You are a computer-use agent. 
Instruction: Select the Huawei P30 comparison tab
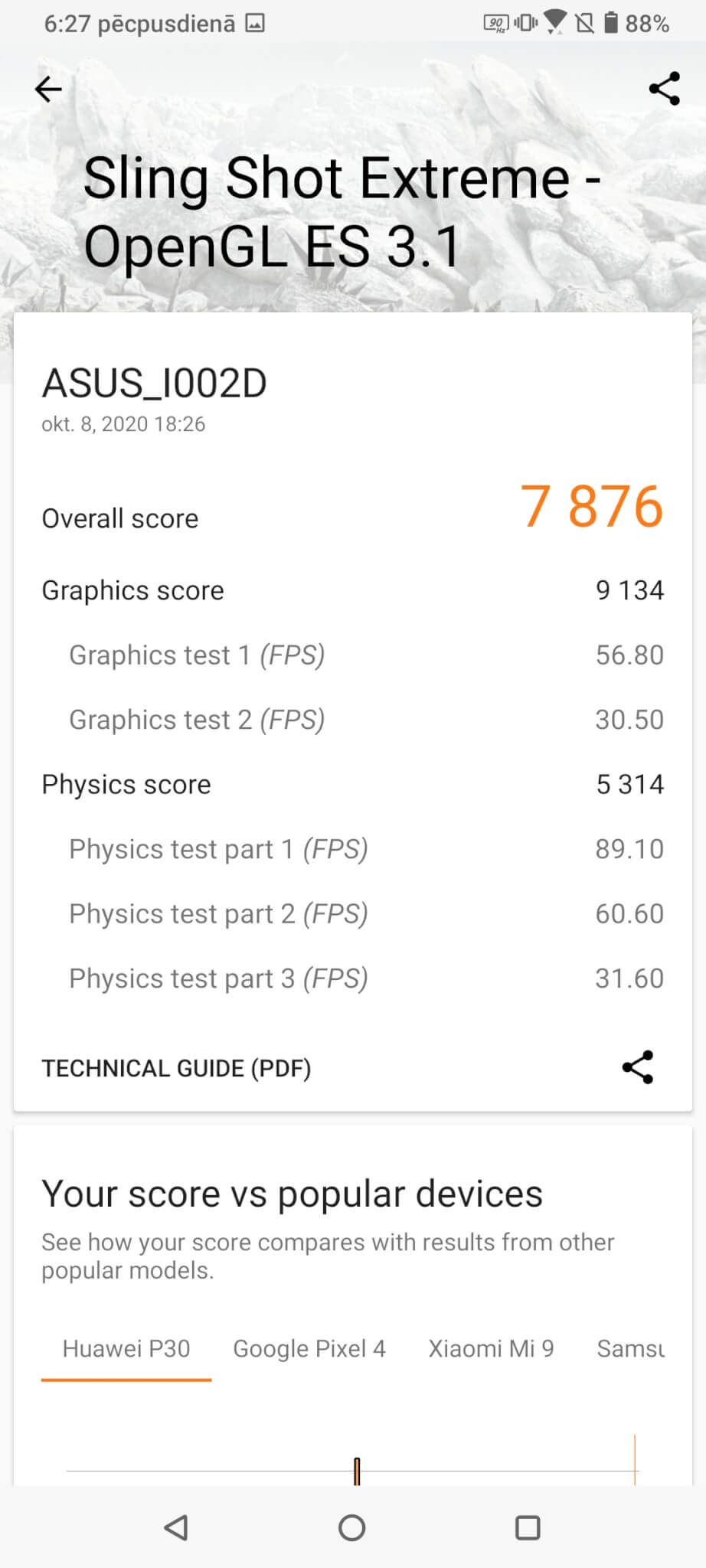pyautogui.click(x=126, y=1348)
